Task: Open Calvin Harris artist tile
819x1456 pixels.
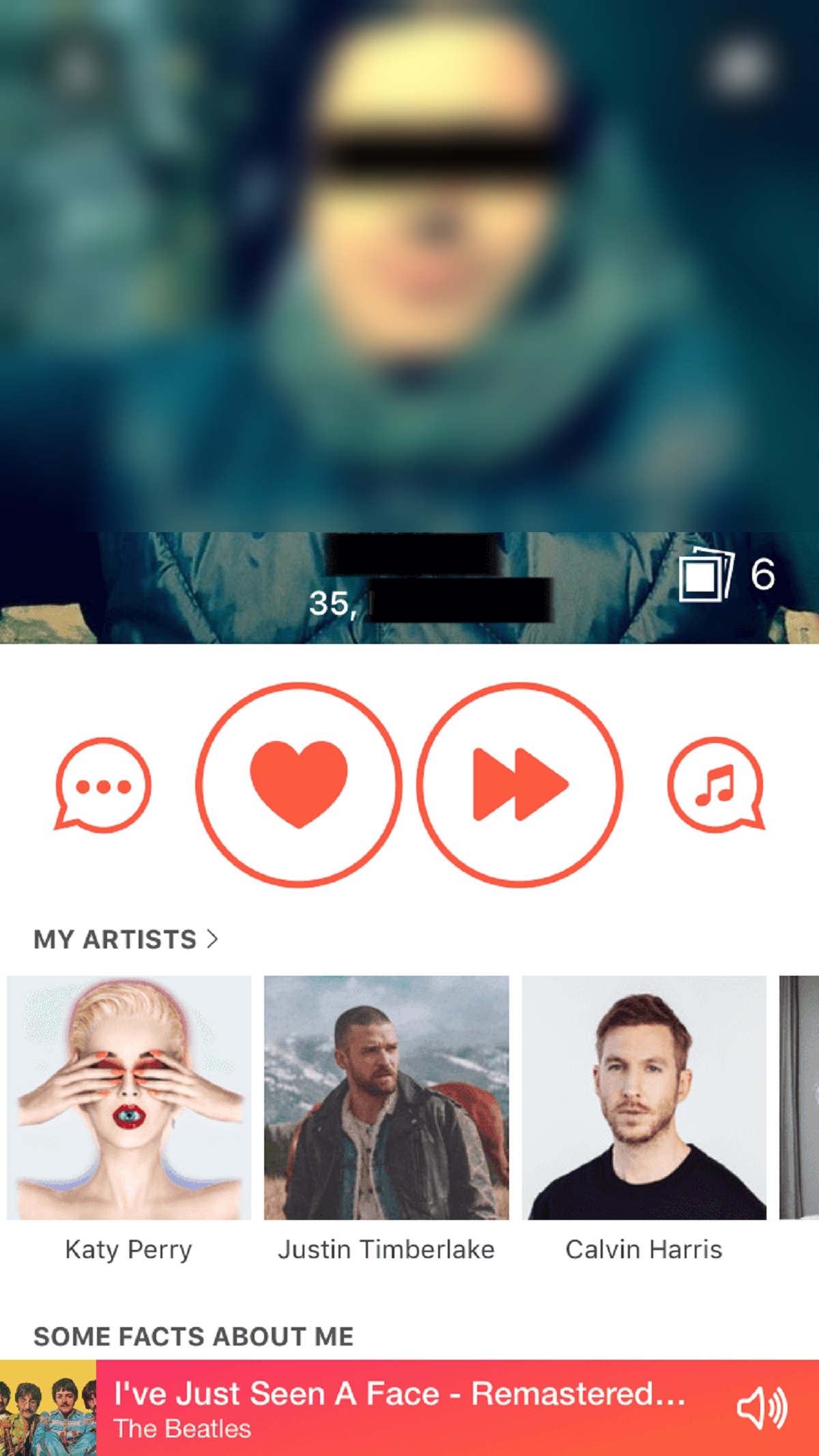Action: [x=644, y=1098]
